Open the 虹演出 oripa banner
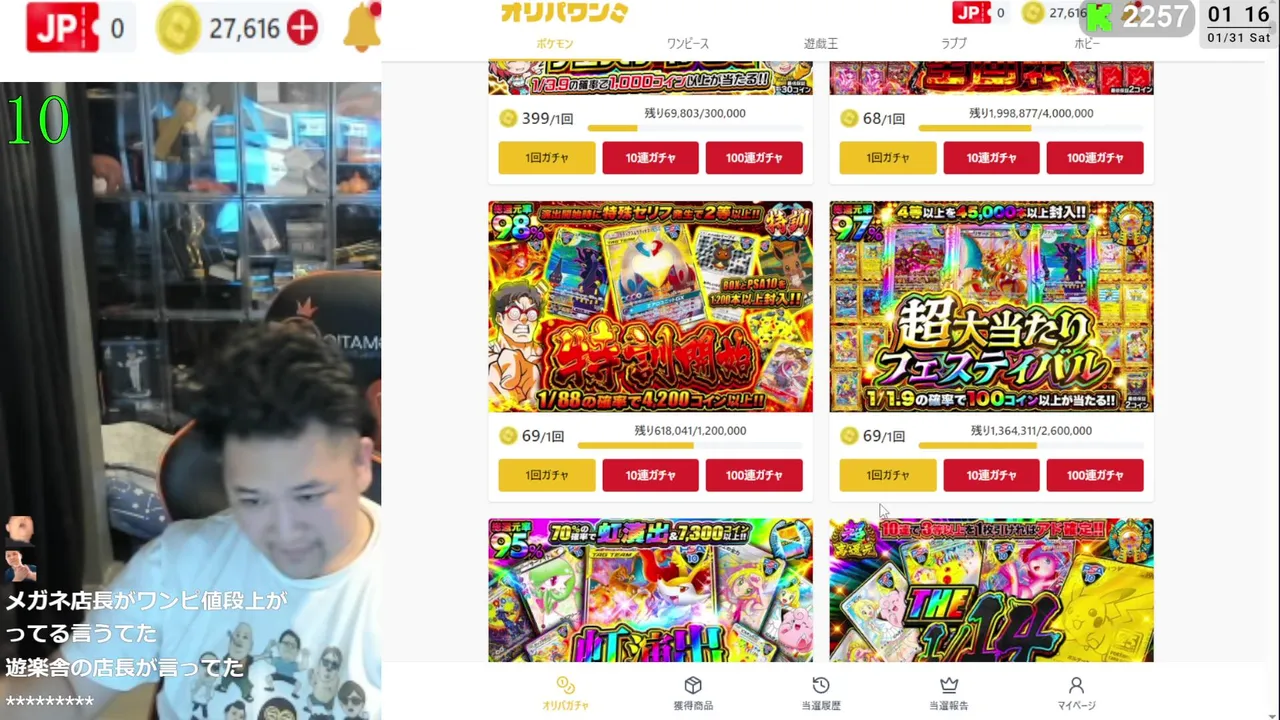This screenshot has height=720, width=1280. point(650,590)
